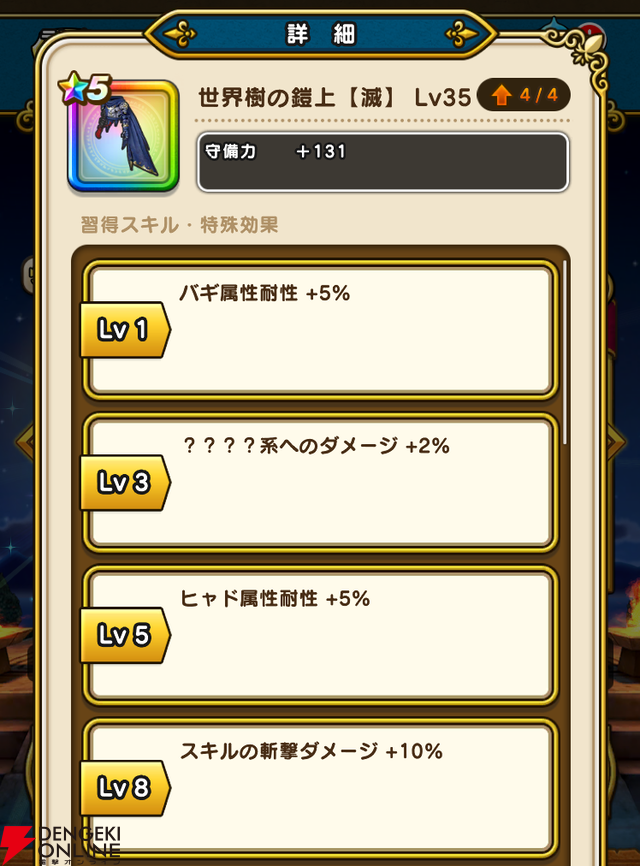This screenshot has height=866, width=640.
Task: Open the Lv 3 ????系へのダメージ +2% card
Action: click(320, 482)
